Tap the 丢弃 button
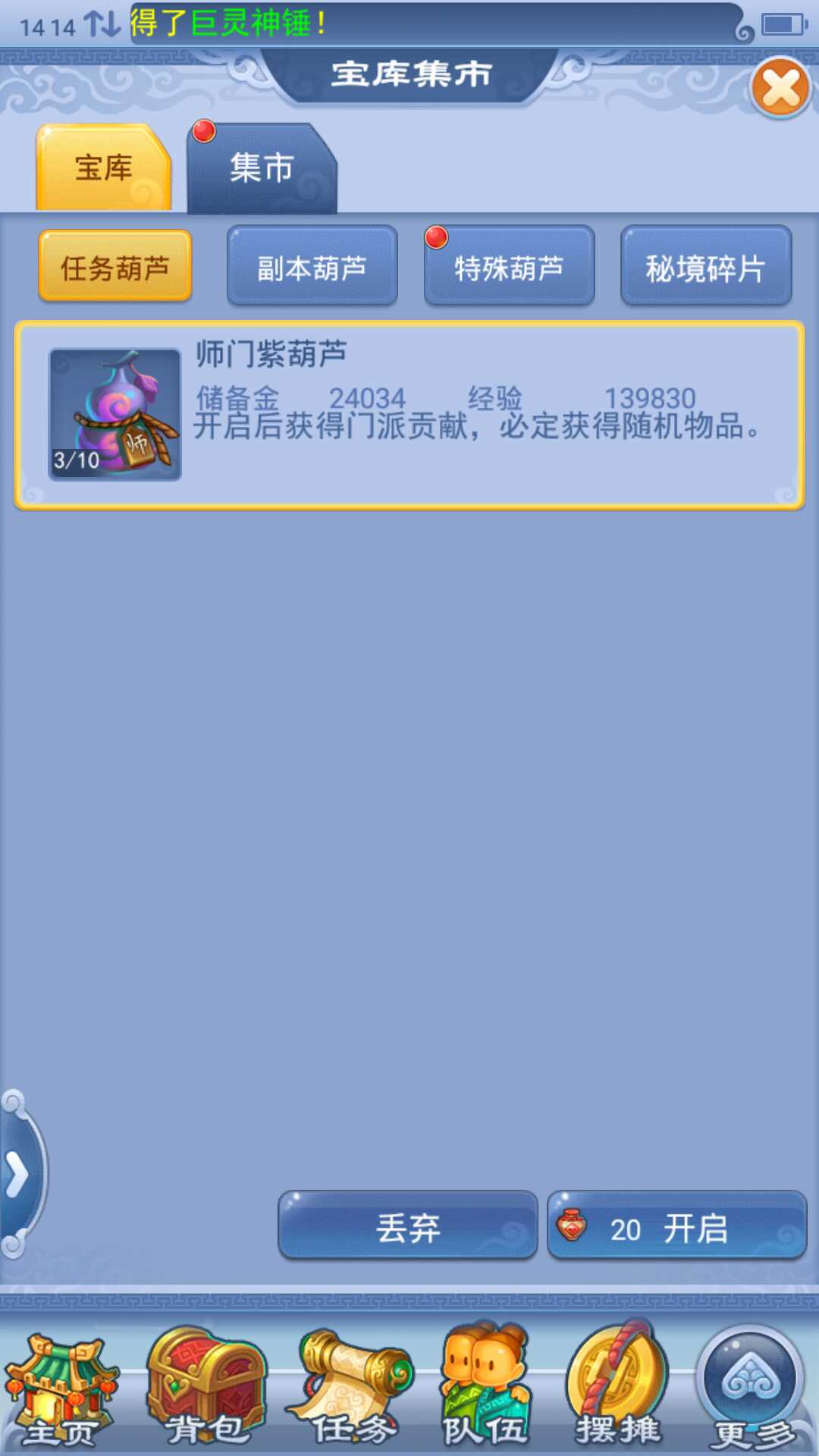Screen dimensions: 819x1456 point(408,1226)
